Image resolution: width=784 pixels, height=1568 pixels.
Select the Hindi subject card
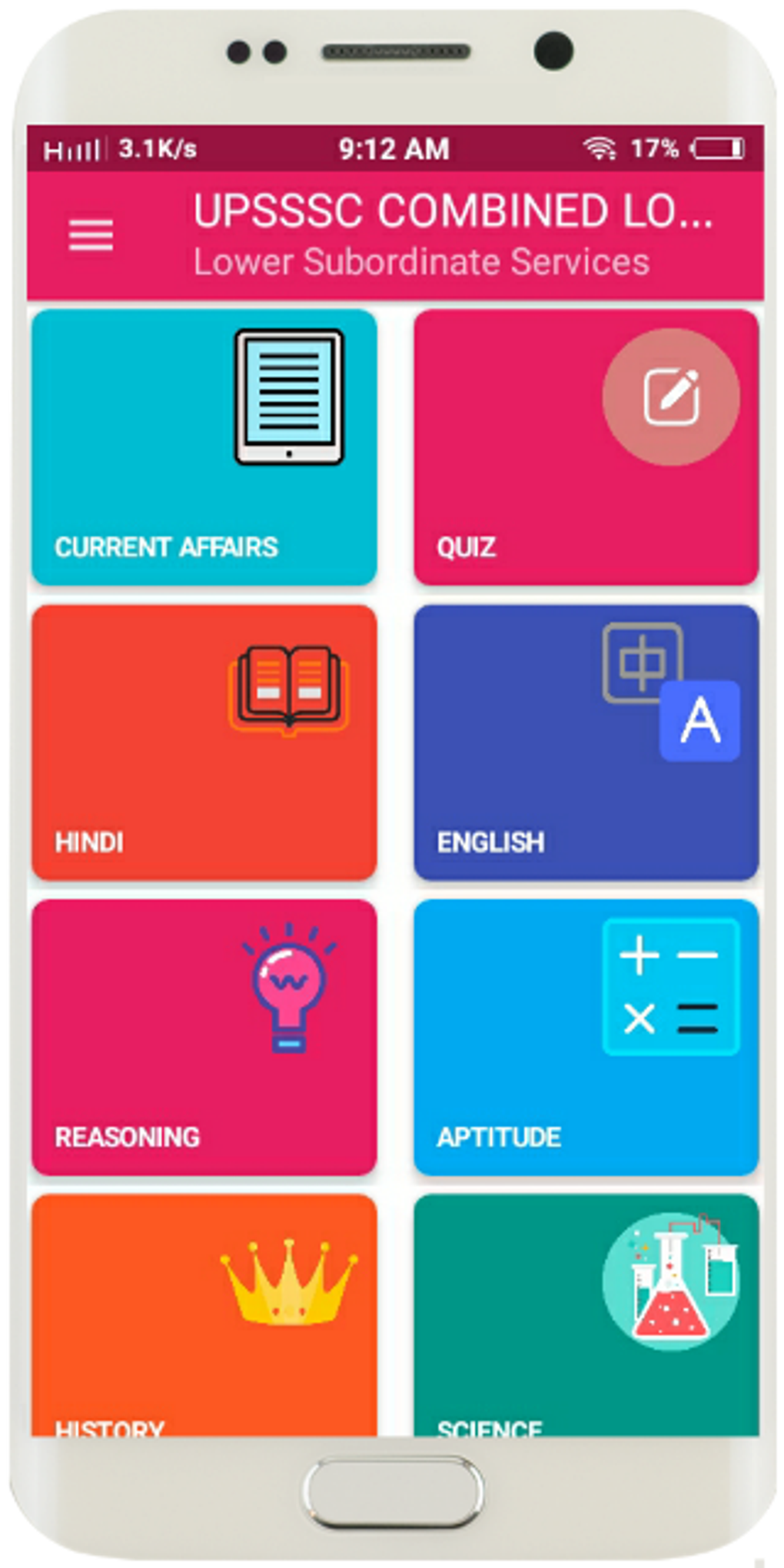pos(204,742)
